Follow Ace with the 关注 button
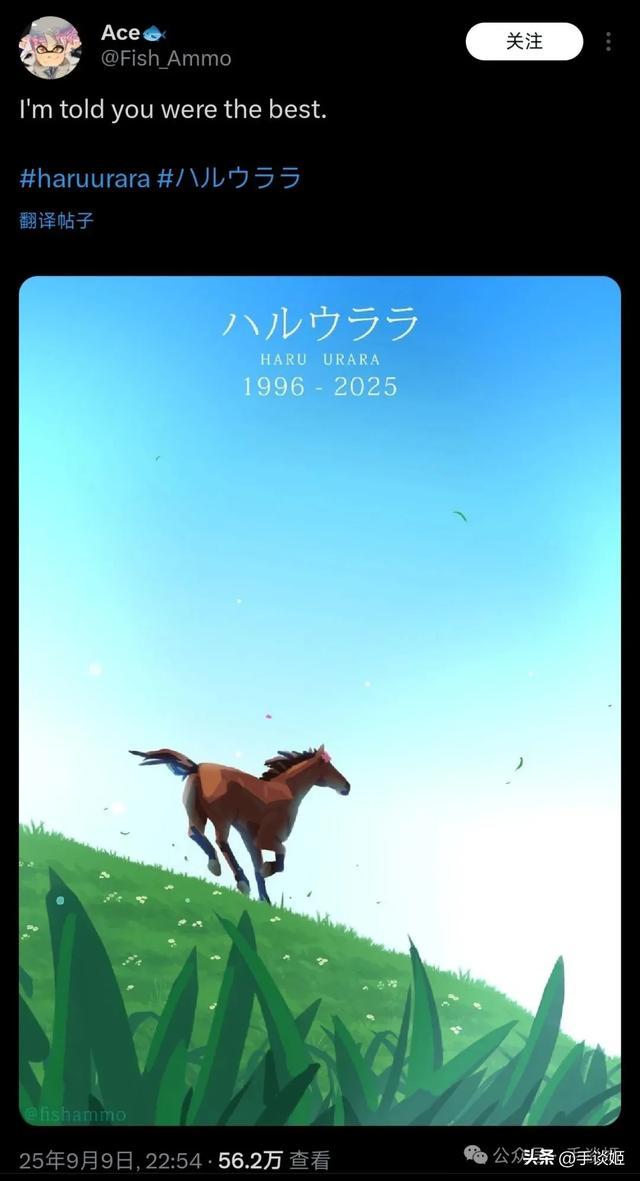The image size is (640, 1181). tap(524, 41)
